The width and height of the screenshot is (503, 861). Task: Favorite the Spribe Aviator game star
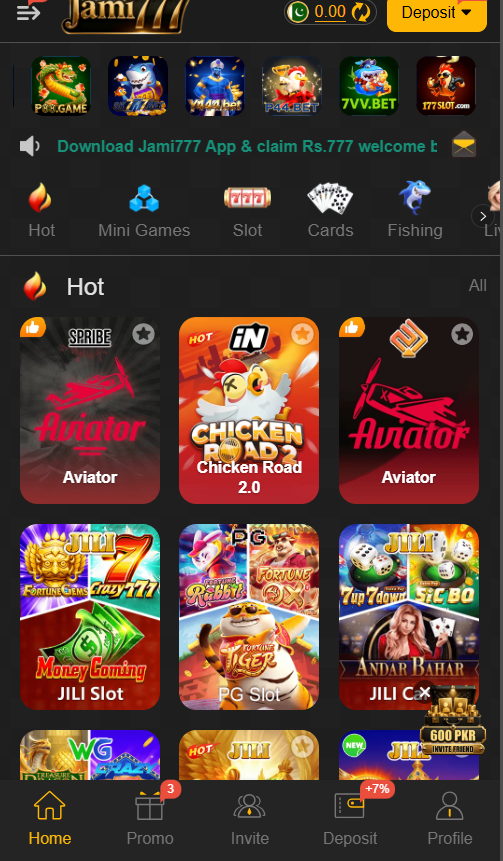[143, 333]
